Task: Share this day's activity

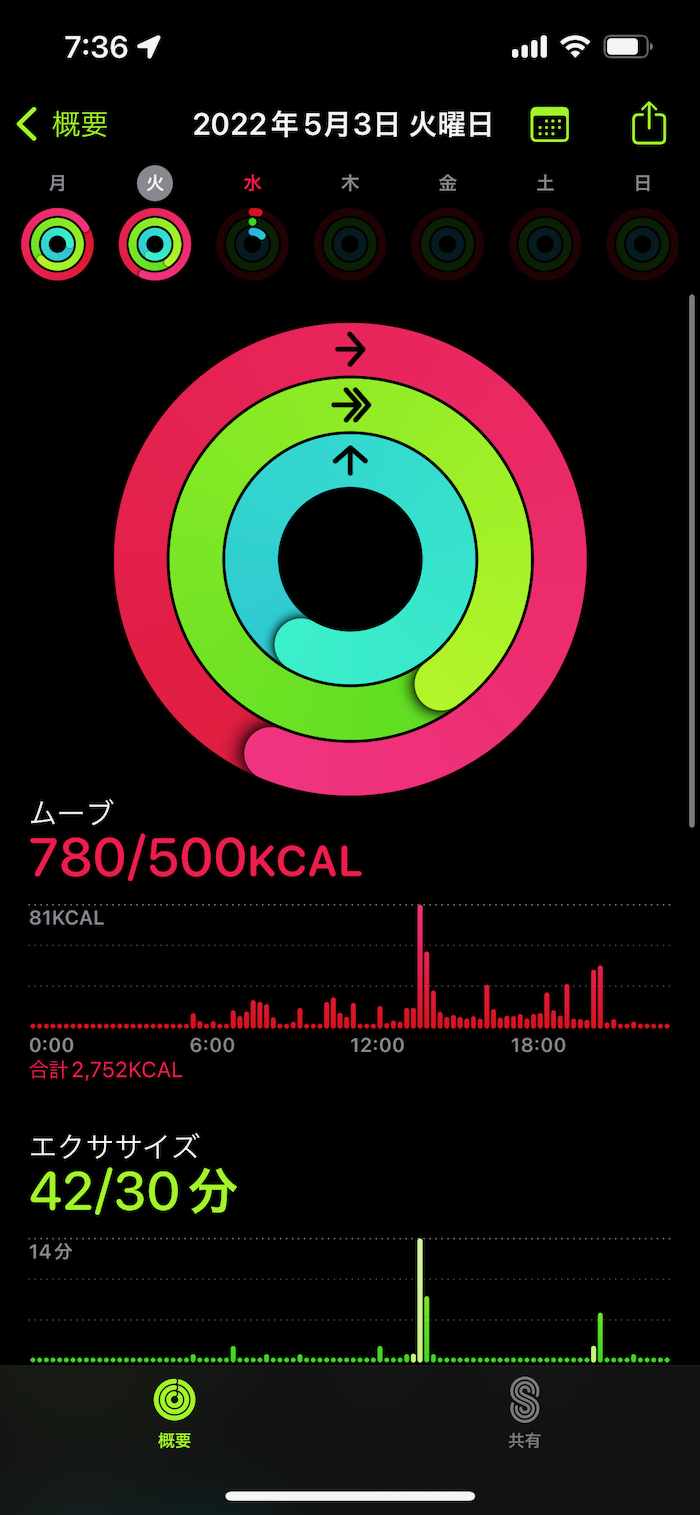Action: 649,124
